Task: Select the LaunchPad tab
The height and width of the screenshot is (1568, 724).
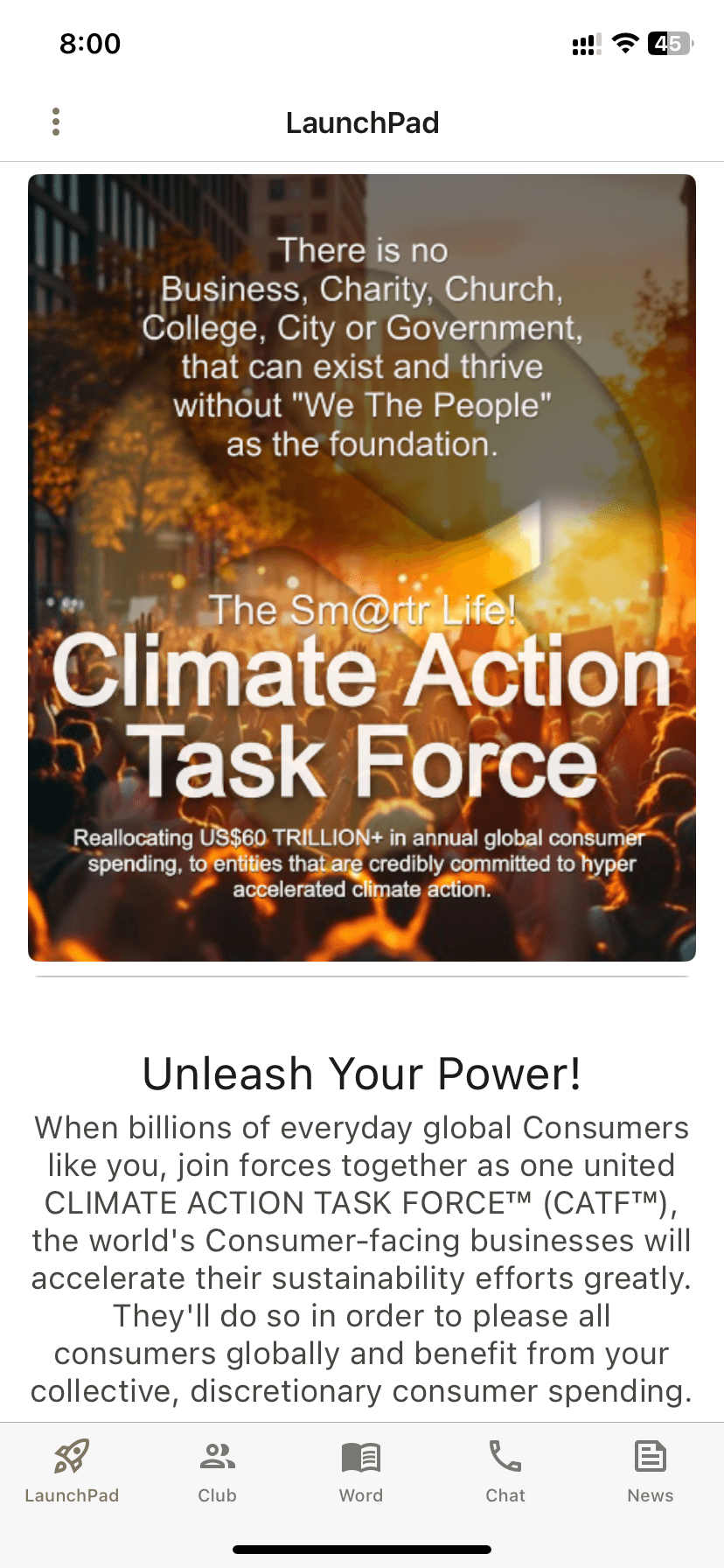Action: (72, 1471)
